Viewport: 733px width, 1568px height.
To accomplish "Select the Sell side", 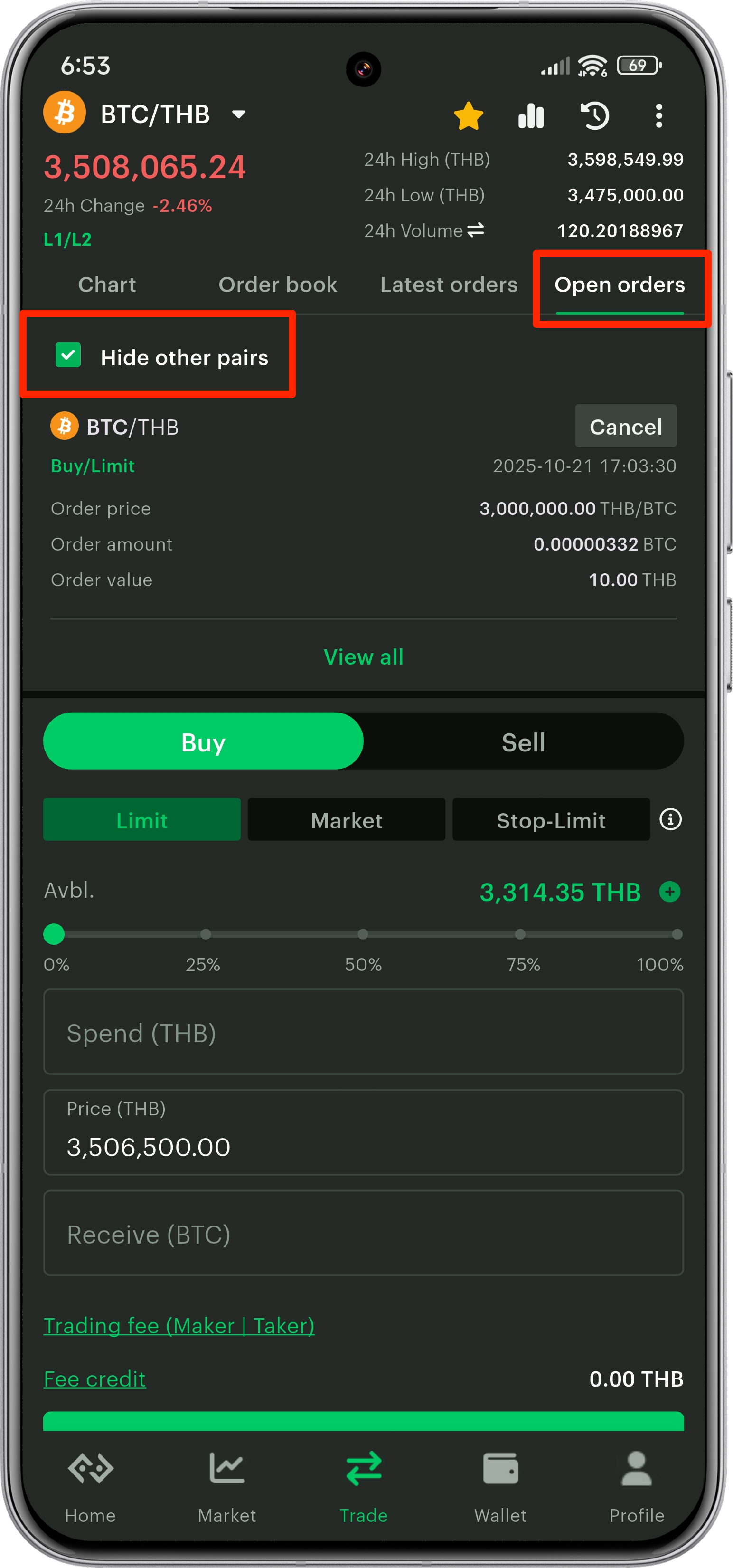I will [x=523, y=741].
